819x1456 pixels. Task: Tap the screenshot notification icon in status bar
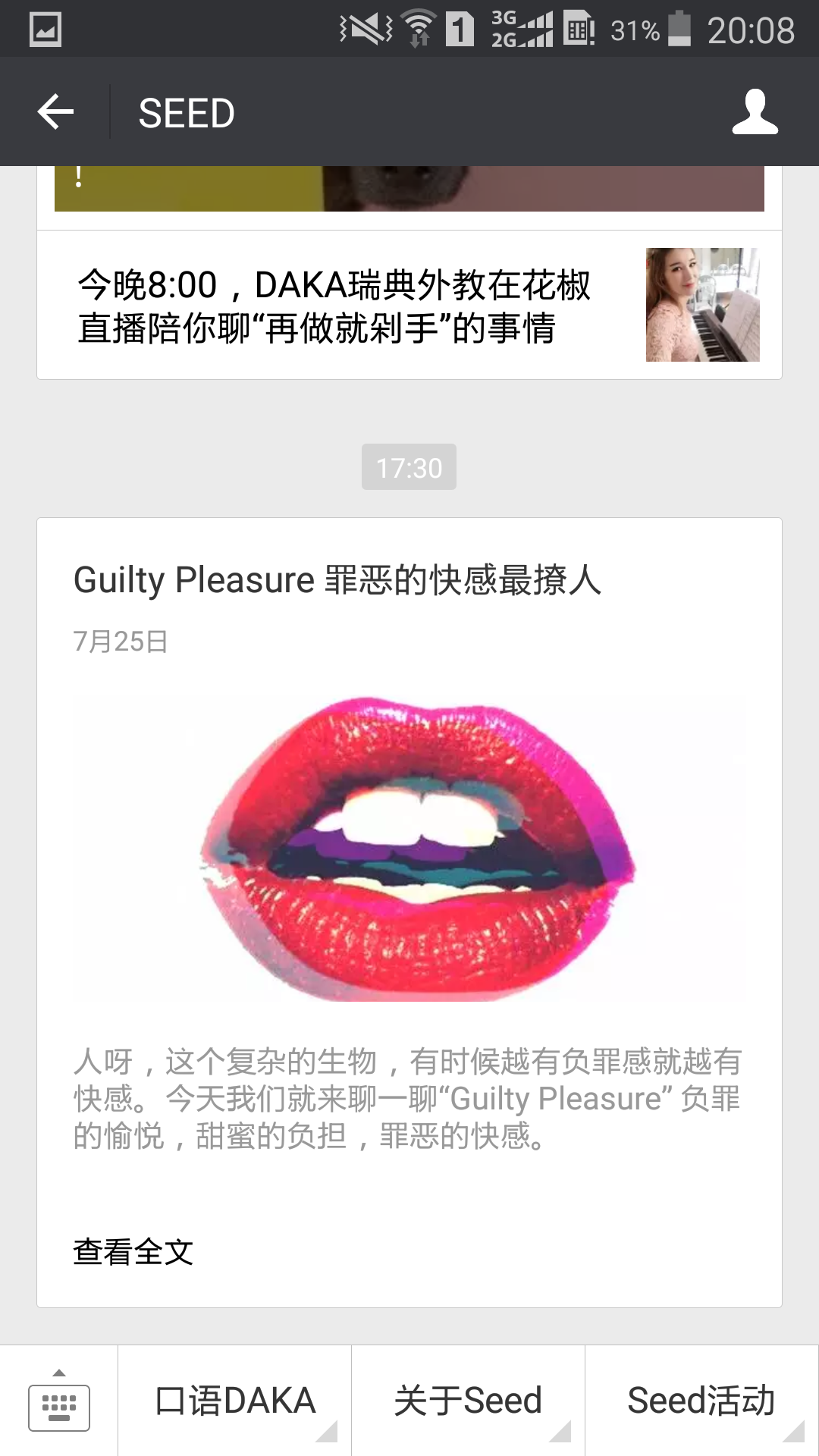pyautogui.click(x=45, y=30)
